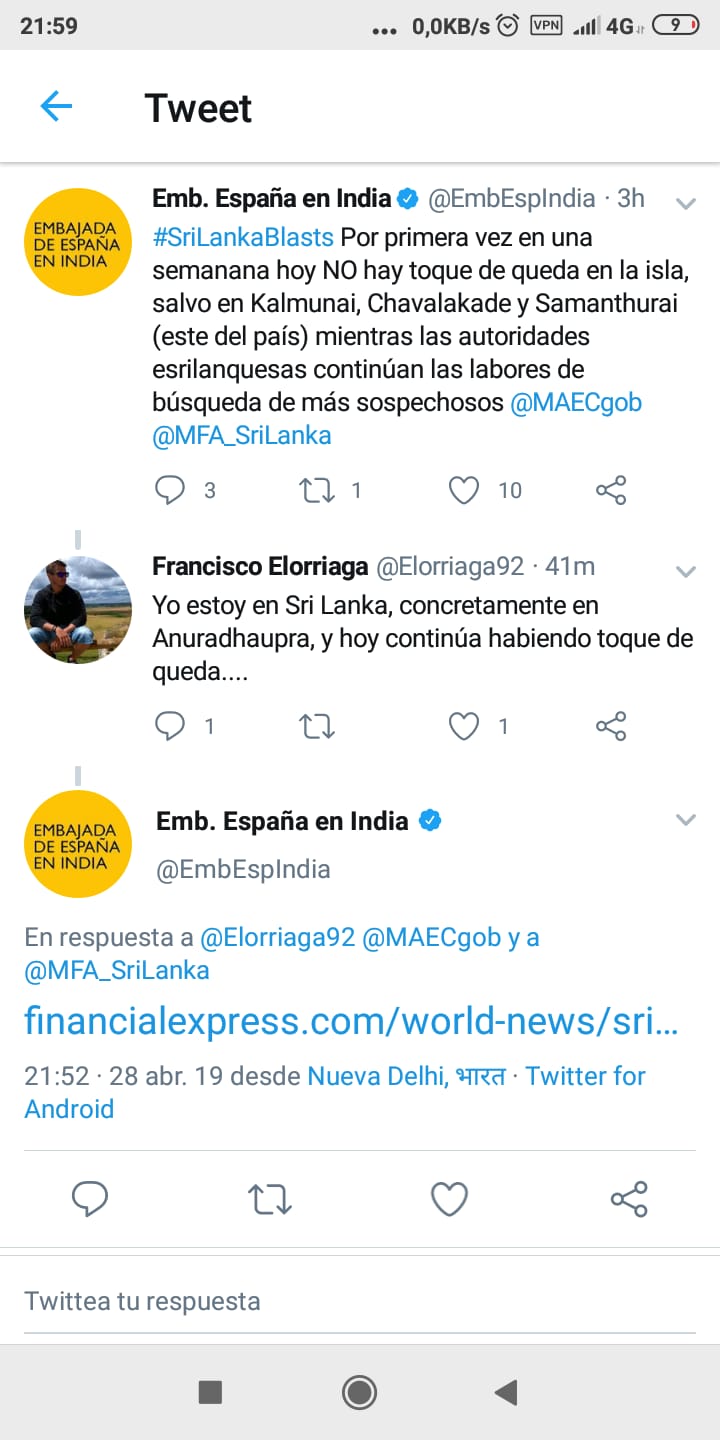720x1440 pixels.
Task: Expand options for the first embassy tweet
Action: (686, 204)
